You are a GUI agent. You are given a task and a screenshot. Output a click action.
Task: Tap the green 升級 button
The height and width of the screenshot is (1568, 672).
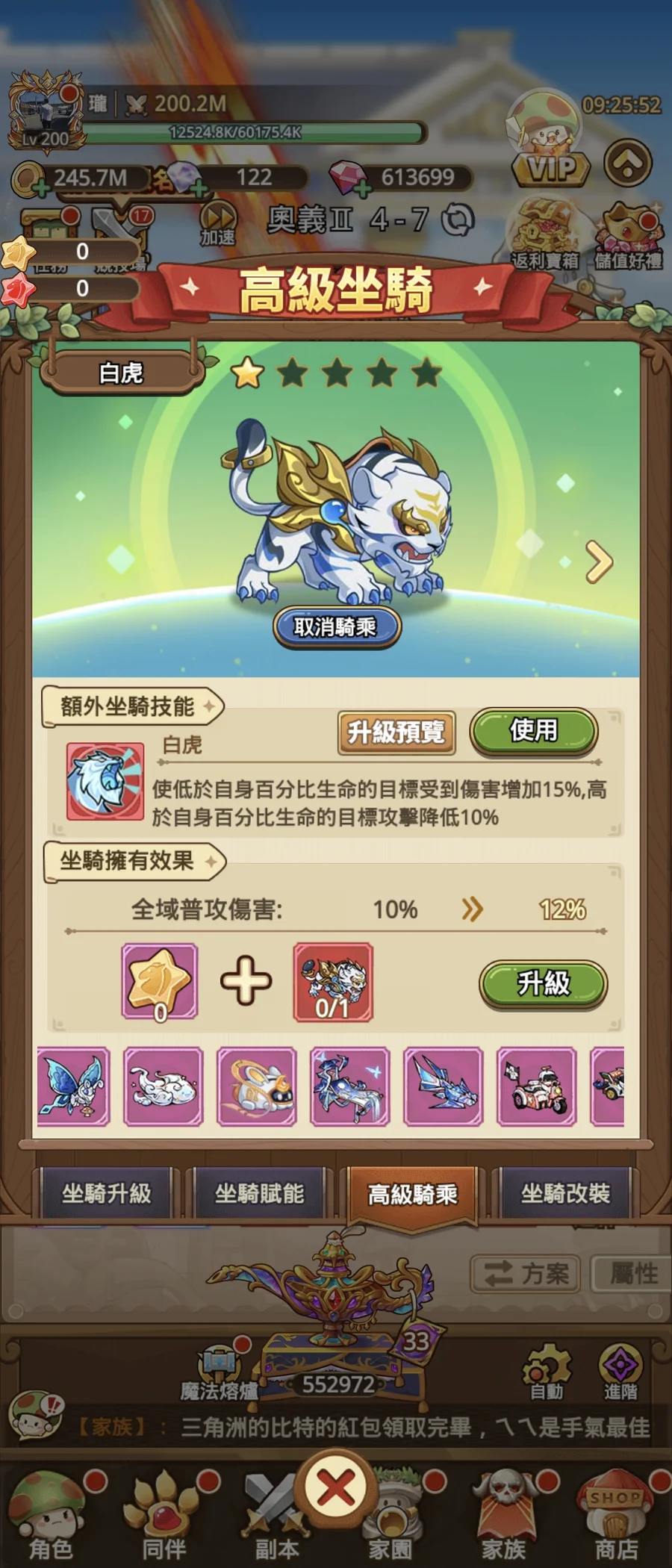coord(543,983)
